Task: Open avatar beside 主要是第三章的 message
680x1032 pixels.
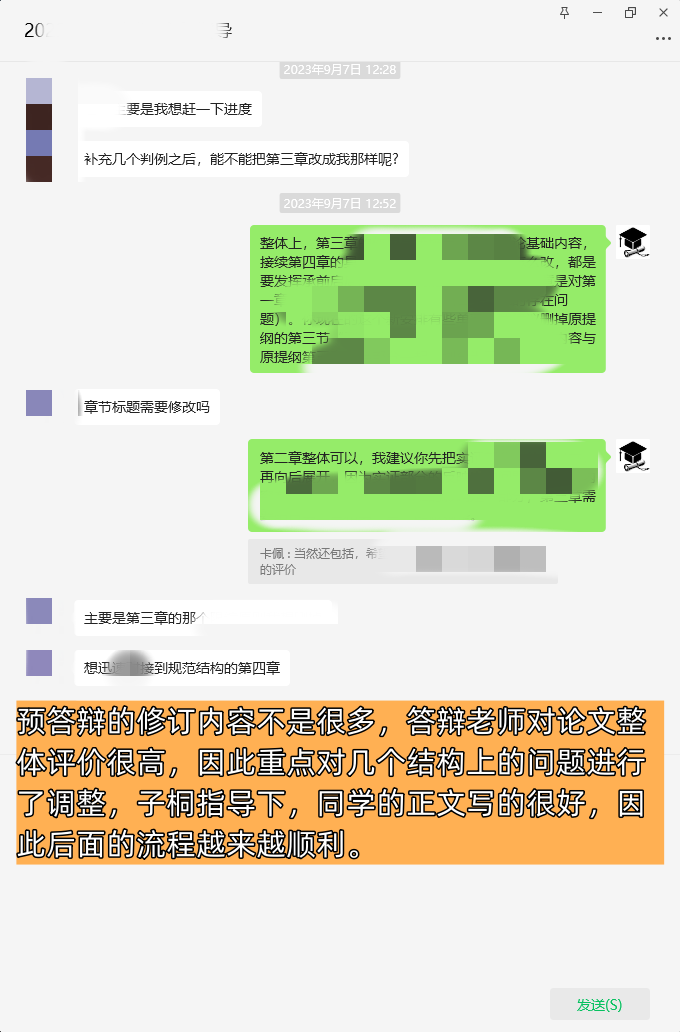Action: click(x=39, y=611)
